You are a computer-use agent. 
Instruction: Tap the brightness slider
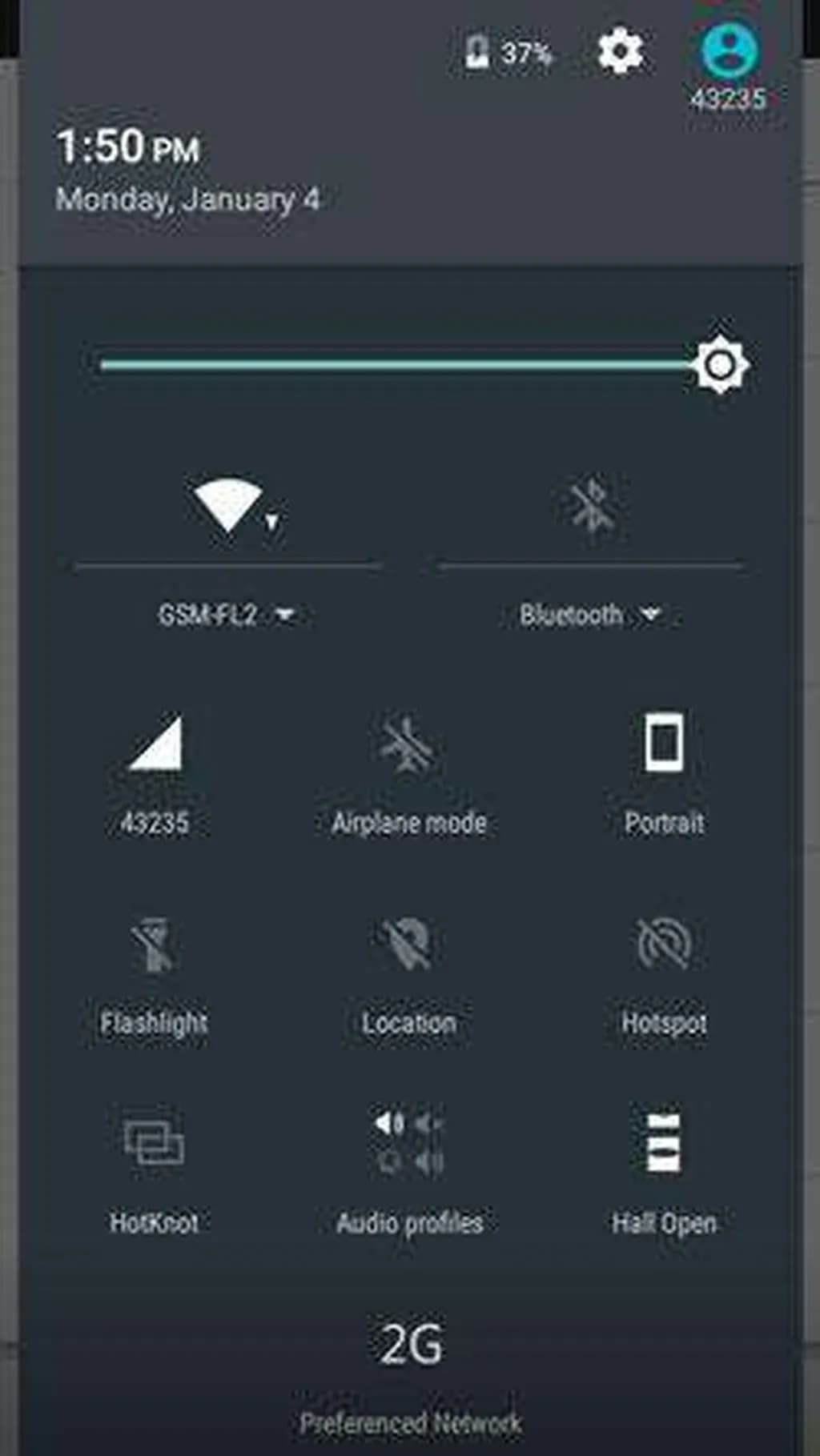pos(400,365)
